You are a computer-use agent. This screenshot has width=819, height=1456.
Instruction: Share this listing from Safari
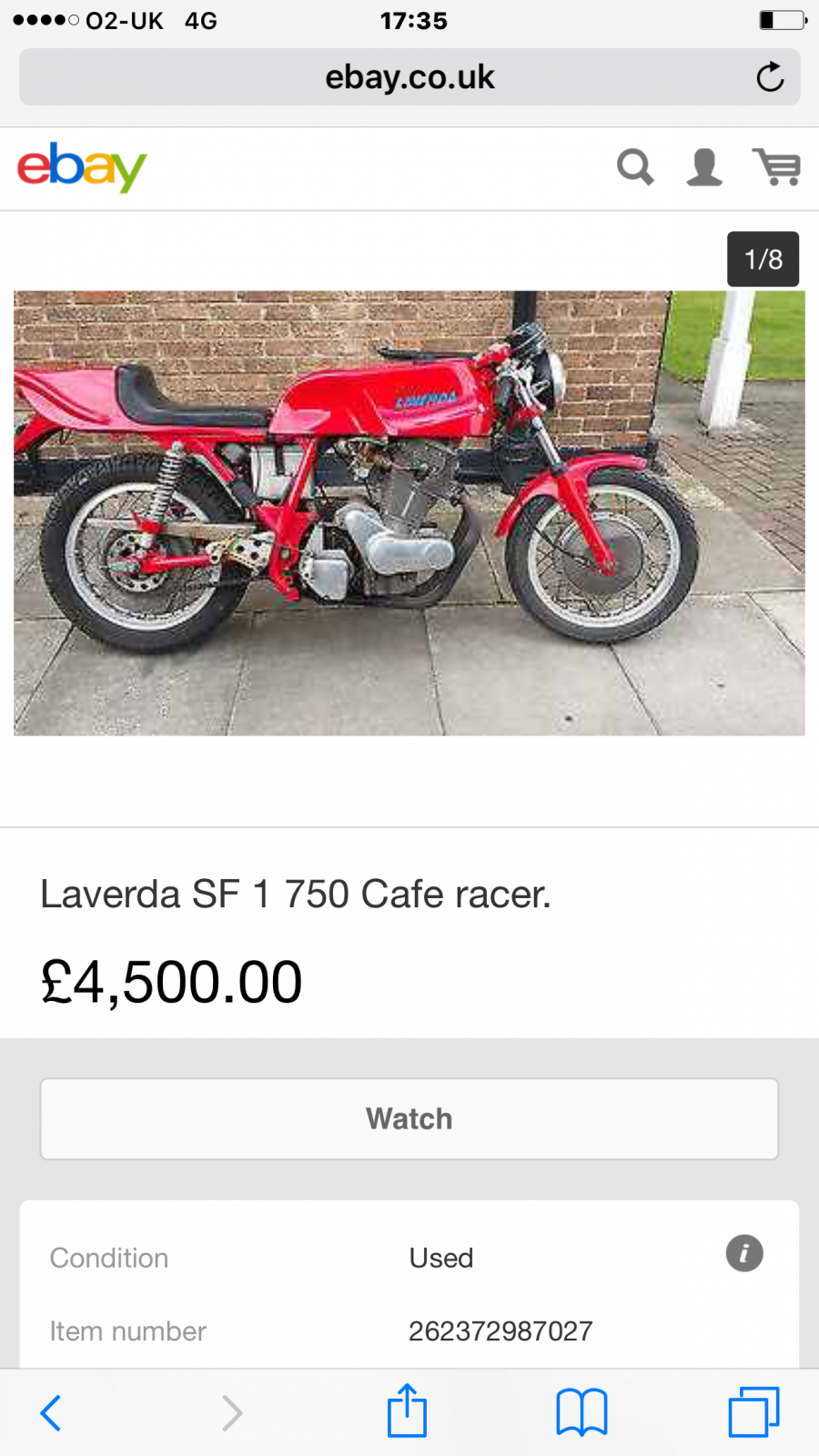407,1411
